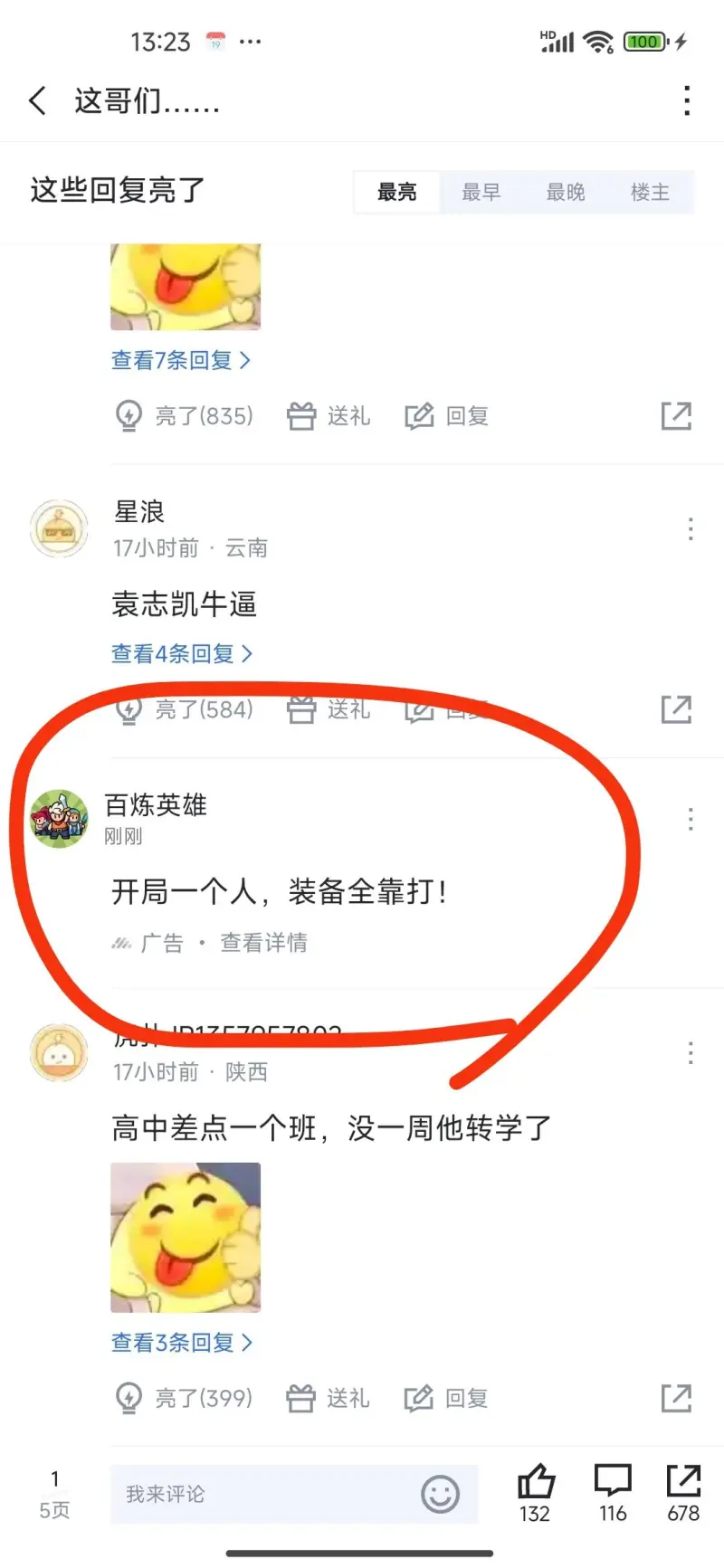The height and width of the screenshot is (1568, 724).
Task: Expand 查看3条回复 under the 陕西 comment
Action: pos(181,1343)
